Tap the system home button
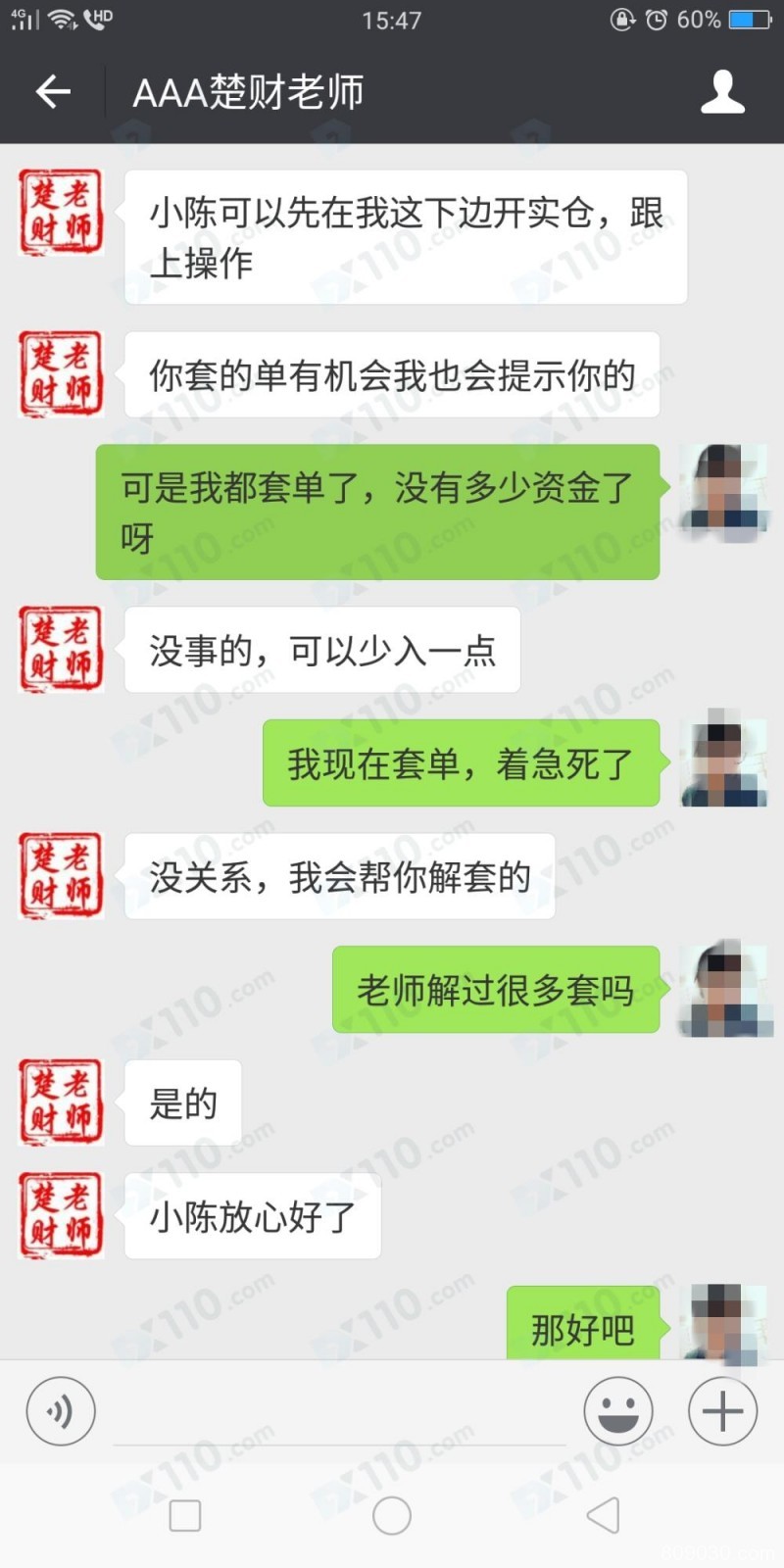 (x=392, y=1515)
